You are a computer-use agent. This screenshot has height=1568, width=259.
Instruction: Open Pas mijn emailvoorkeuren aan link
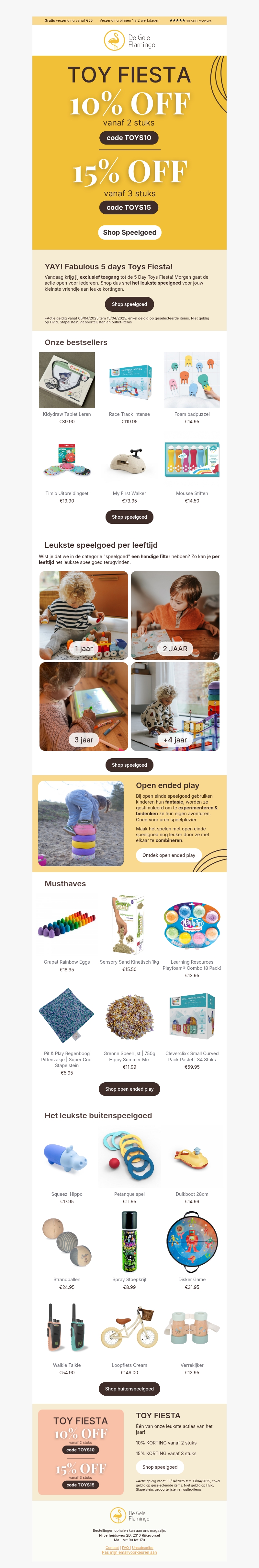click(x=129, y=1552)
